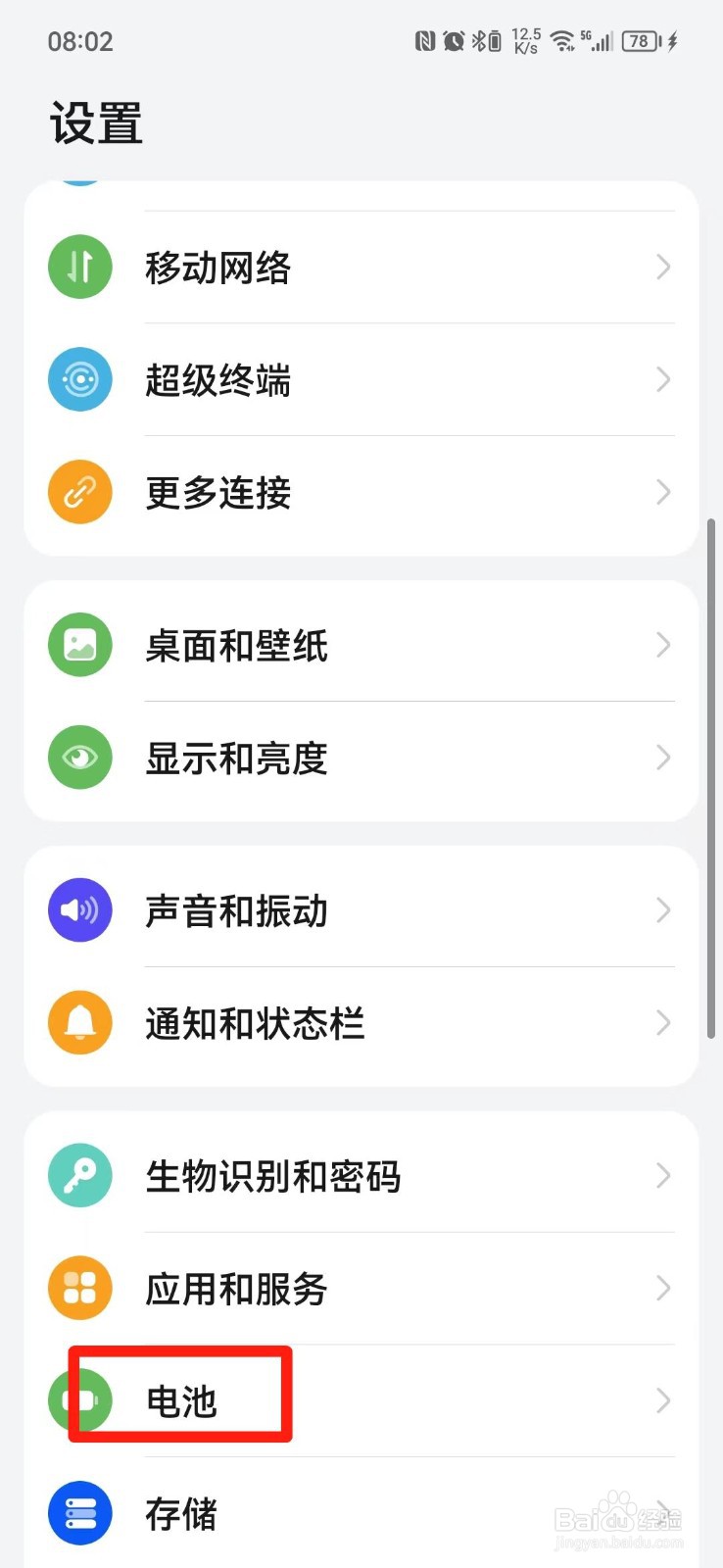Open the 移动网络 mobile network icon
The image size is (723, 1568).
pos(79,267)
